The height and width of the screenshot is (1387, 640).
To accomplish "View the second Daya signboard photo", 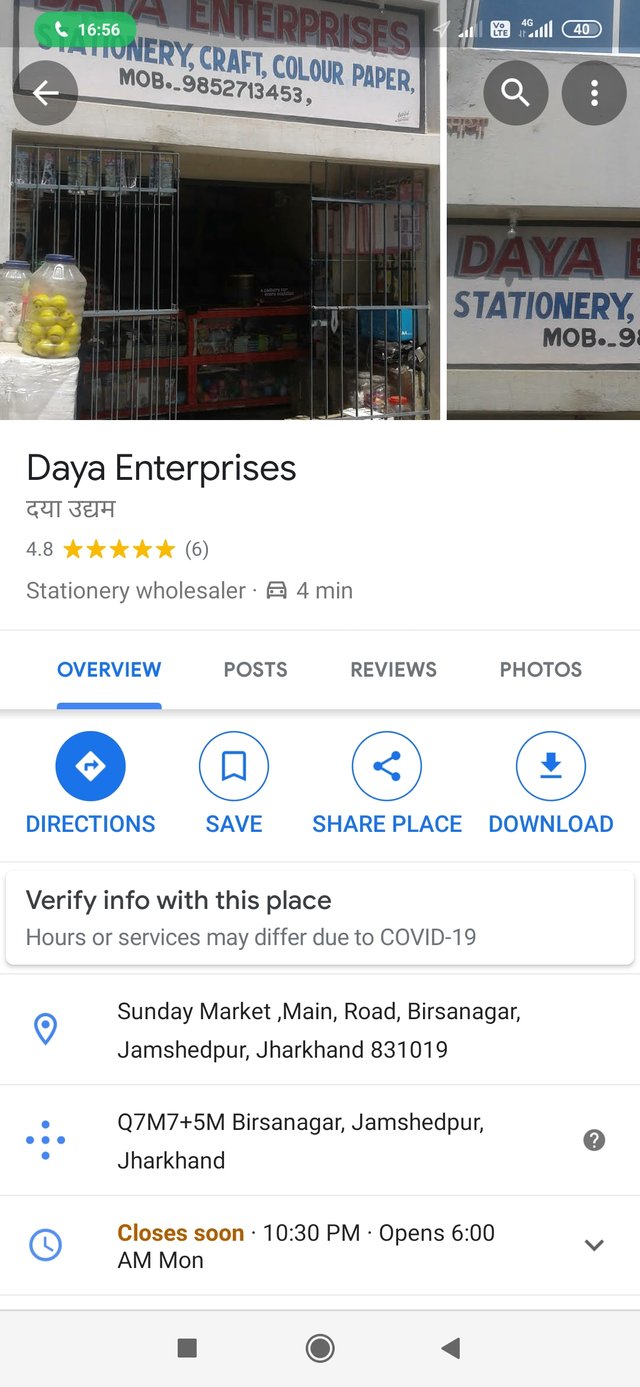I will coord(543,280).
